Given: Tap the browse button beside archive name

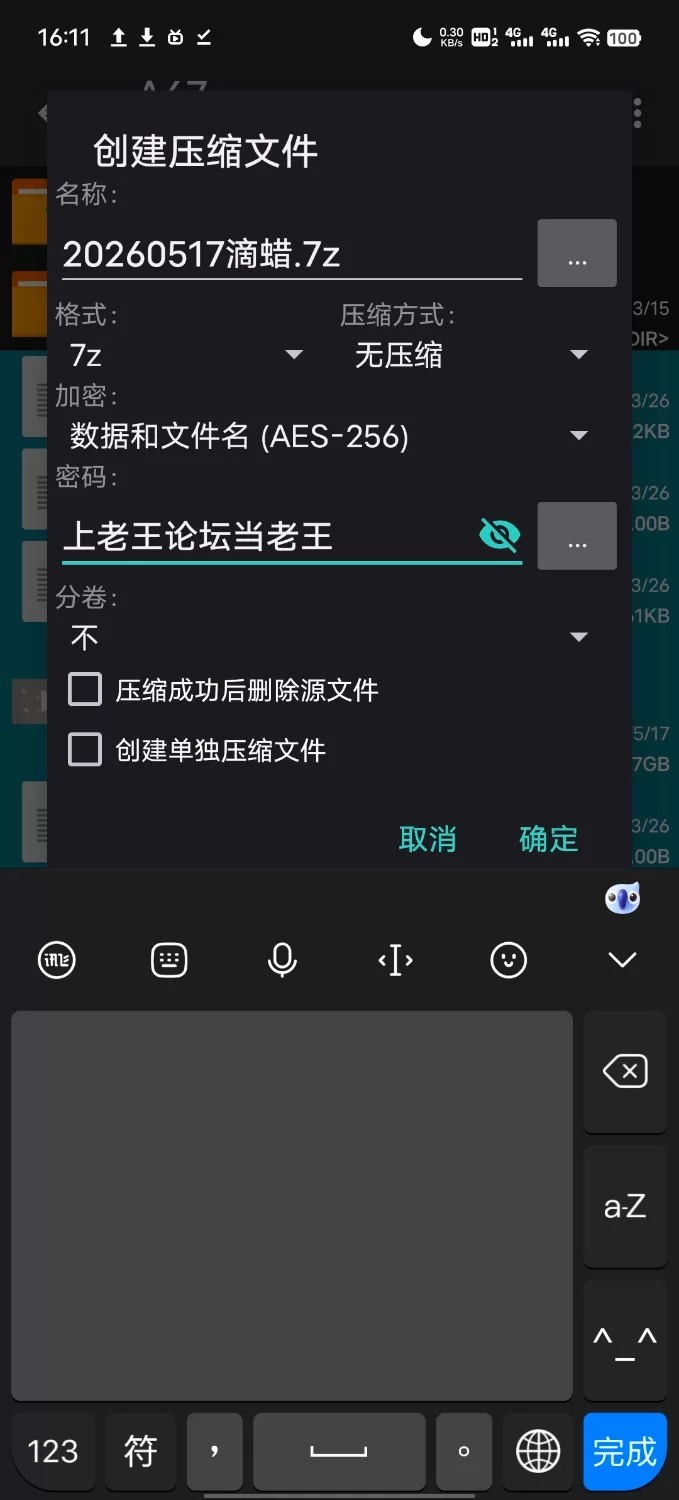Looking at the screenshot, I should pos(577,254).
